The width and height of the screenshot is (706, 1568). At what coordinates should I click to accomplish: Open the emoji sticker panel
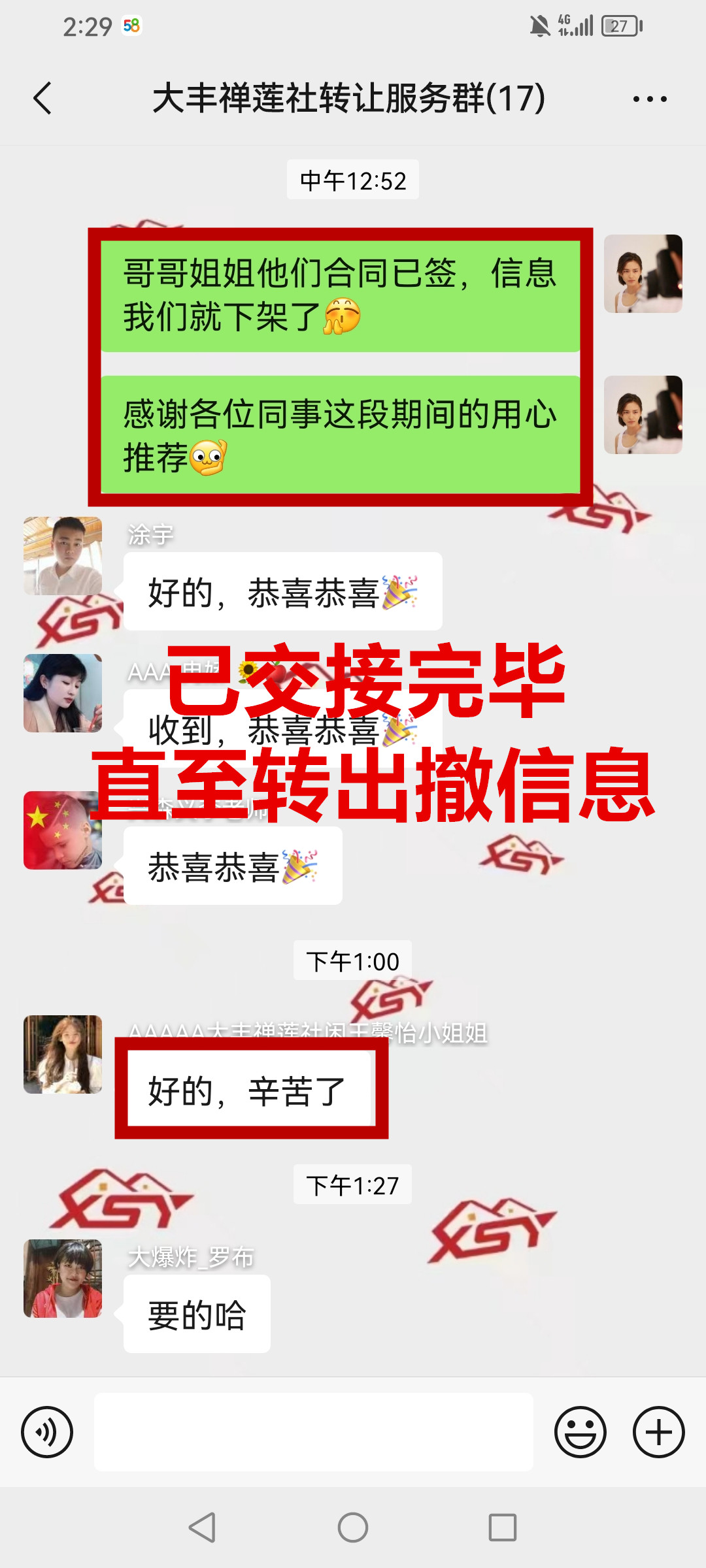click(580, 1432)
